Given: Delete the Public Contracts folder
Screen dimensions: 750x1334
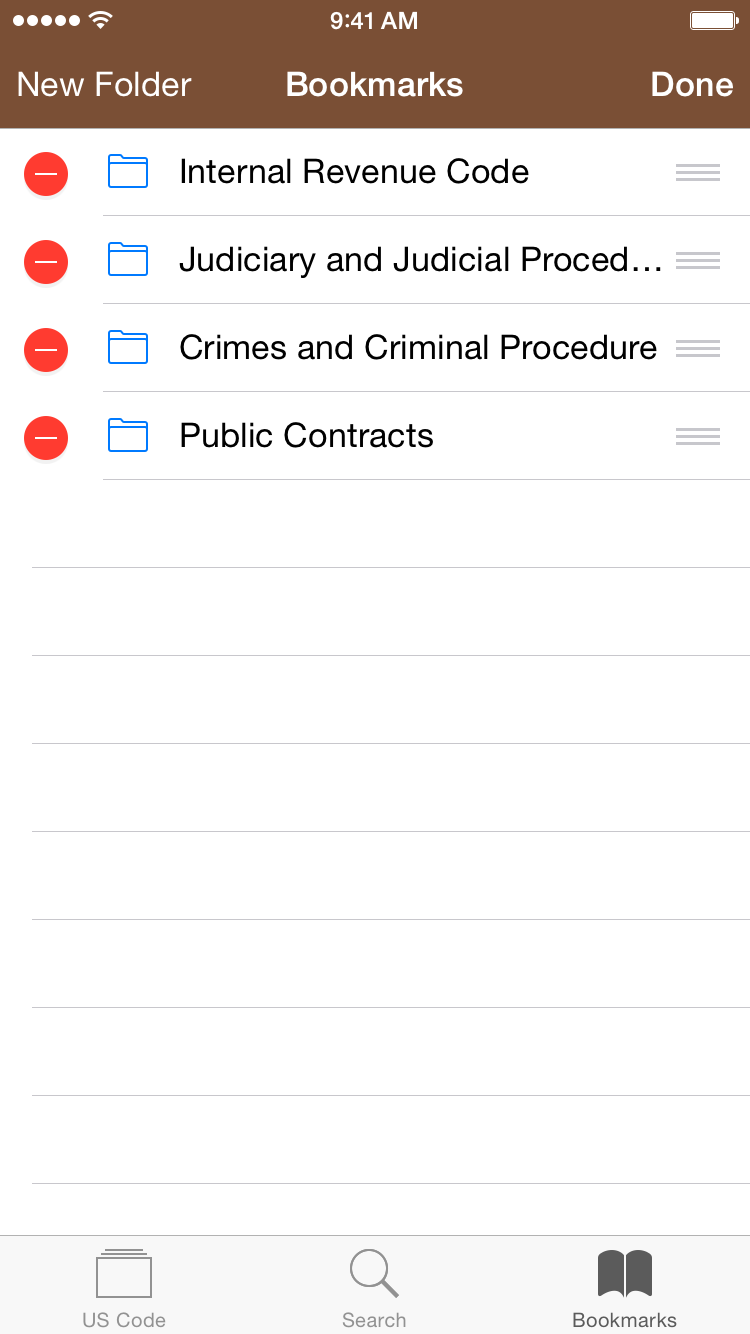Looking at the screenshot, I should [x=46, y=438].
